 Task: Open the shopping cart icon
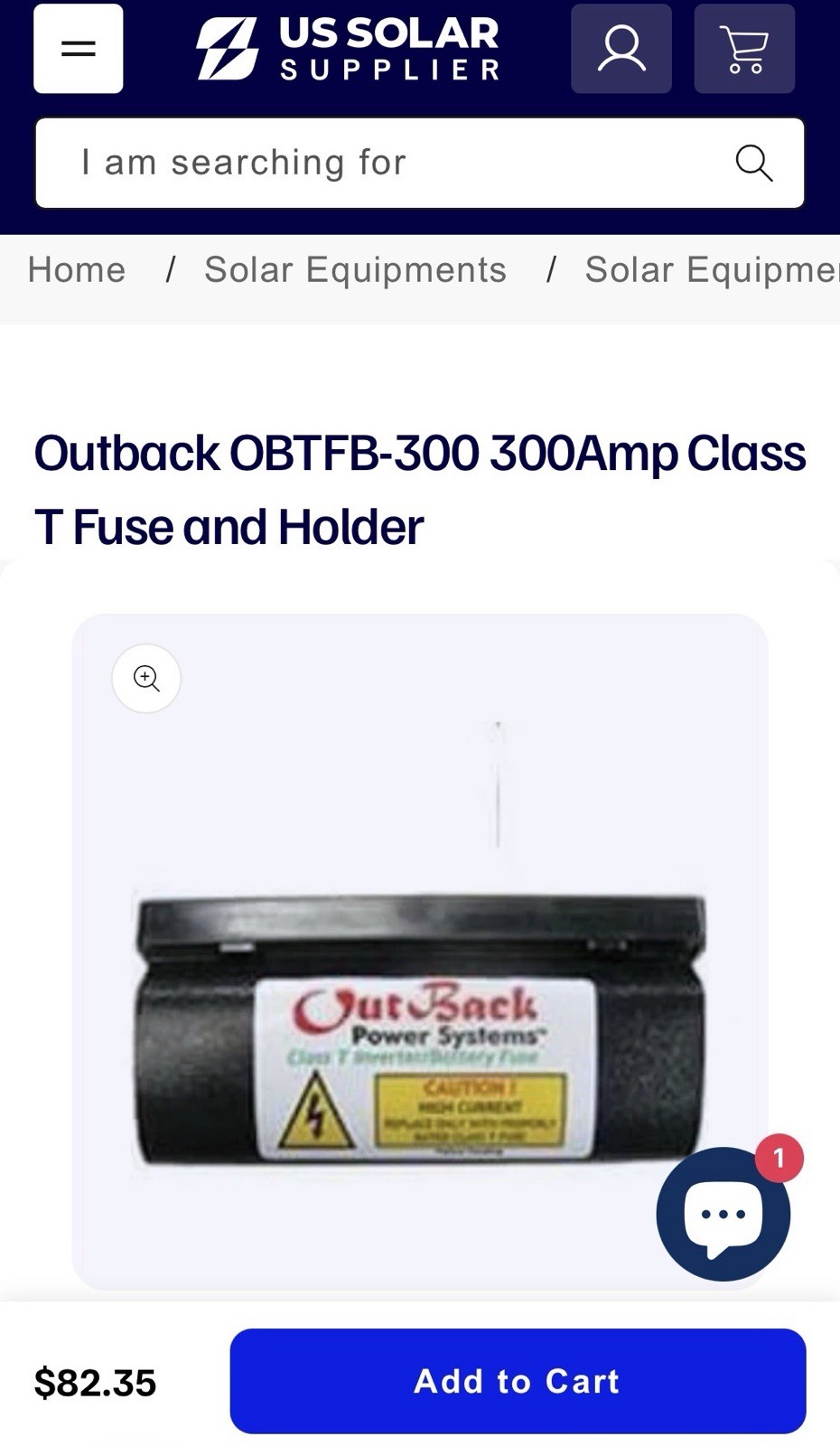tap(743, 49)
